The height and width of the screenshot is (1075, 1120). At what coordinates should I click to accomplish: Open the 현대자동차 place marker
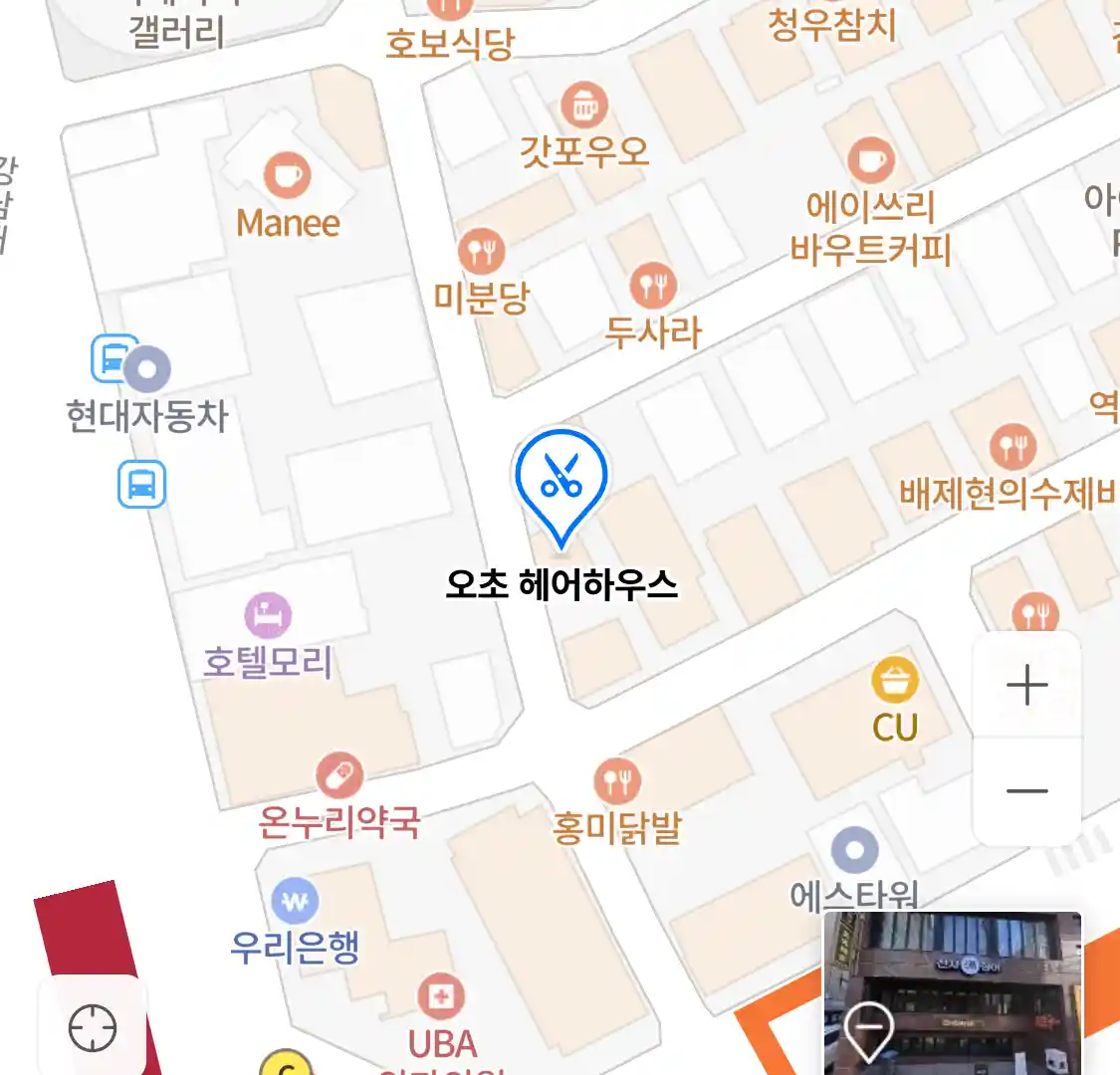pos(147,370)
